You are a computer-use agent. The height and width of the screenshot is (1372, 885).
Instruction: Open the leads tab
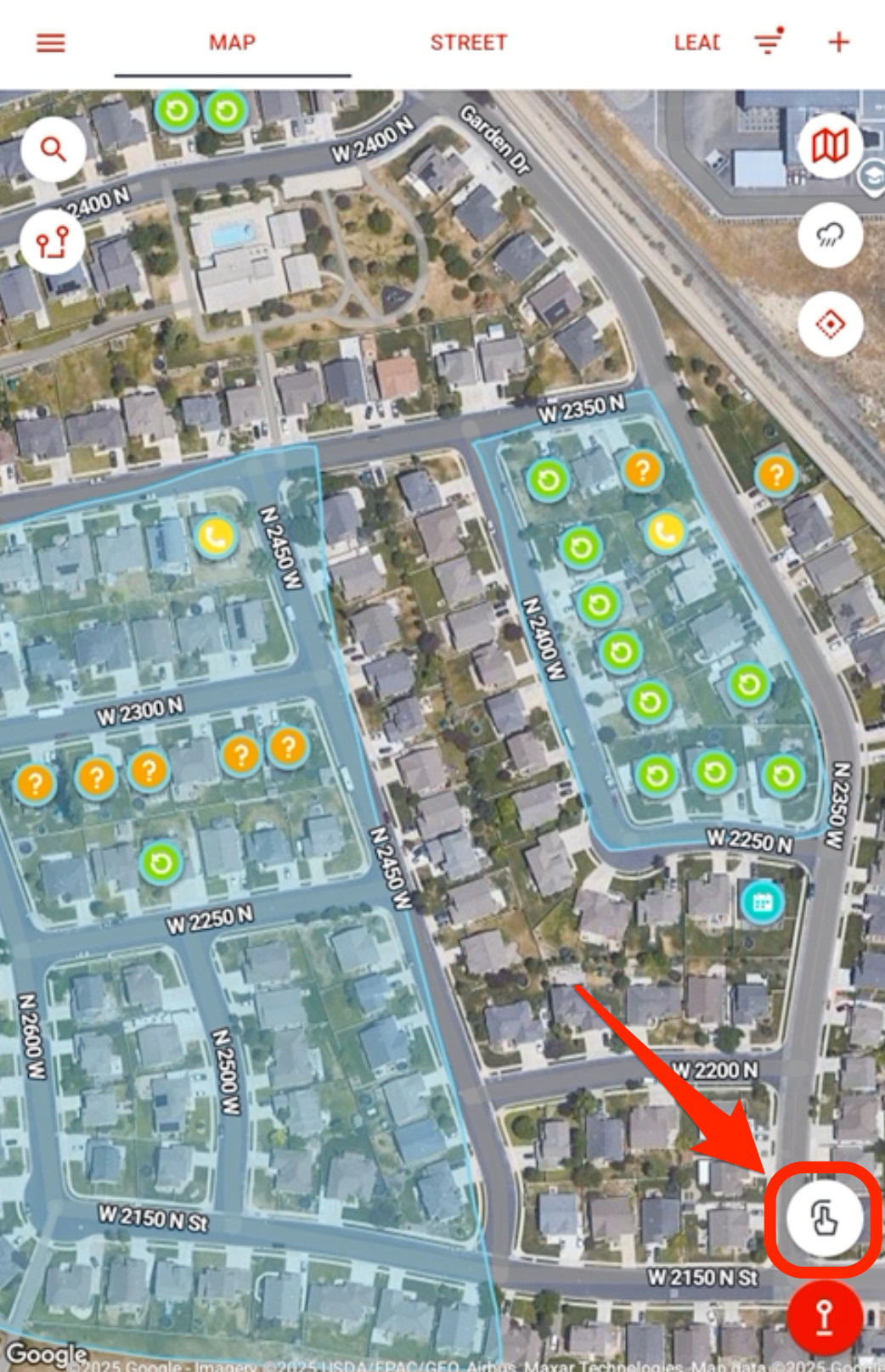coord(696,42)
